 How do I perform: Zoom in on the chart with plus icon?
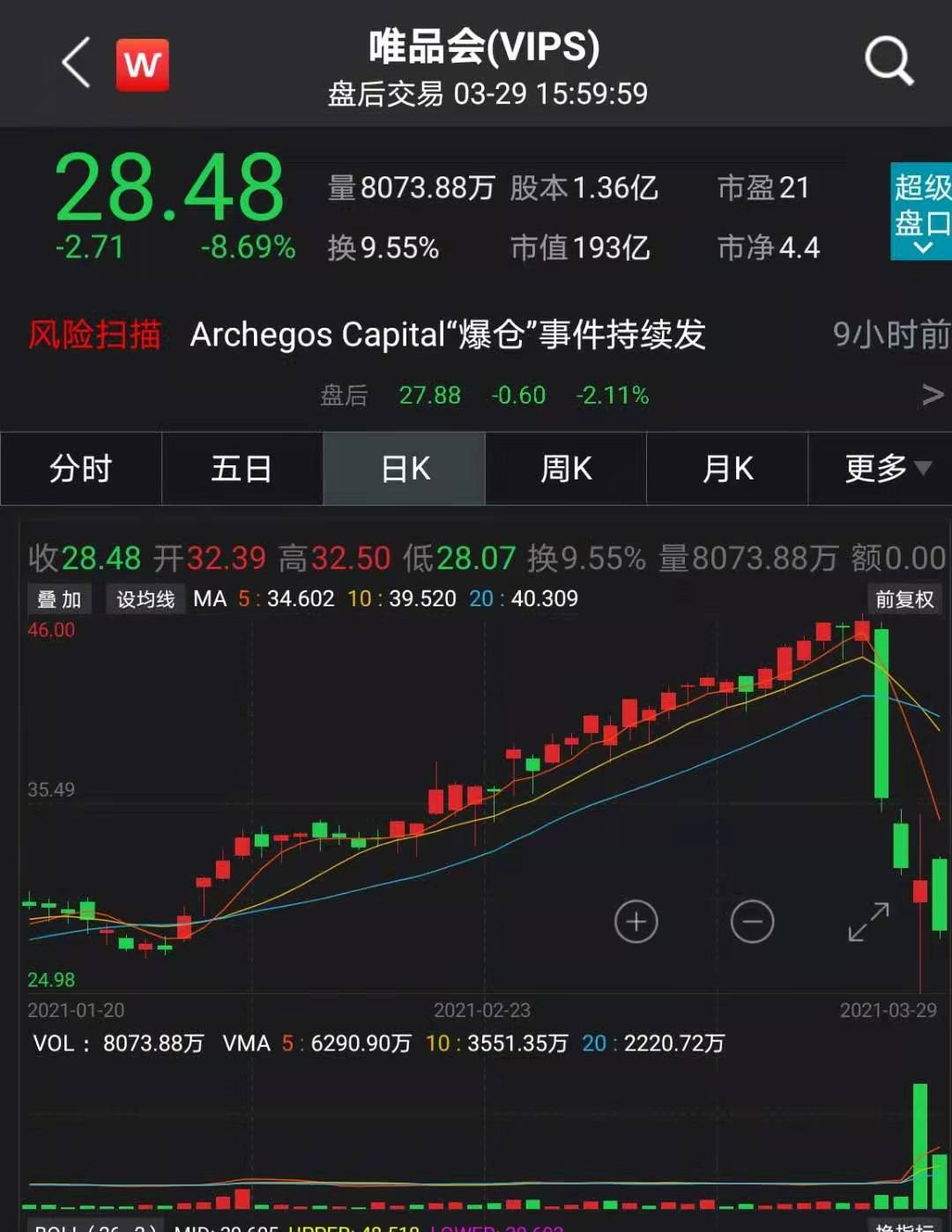click(x=636, y=921)
